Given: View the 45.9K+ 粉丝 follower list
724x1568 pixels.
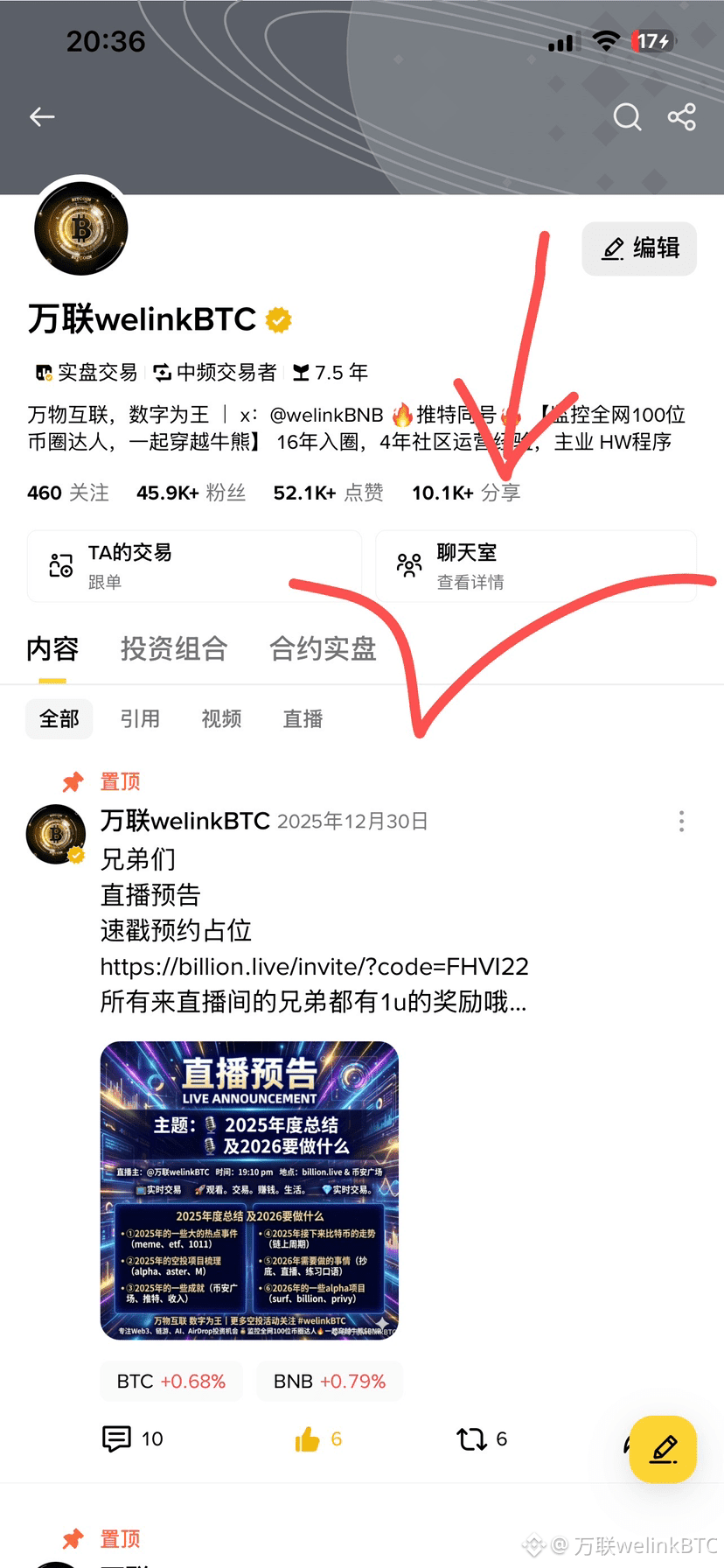Looking at the screenshot, I should pyautogui.click(x=191, y=492).
